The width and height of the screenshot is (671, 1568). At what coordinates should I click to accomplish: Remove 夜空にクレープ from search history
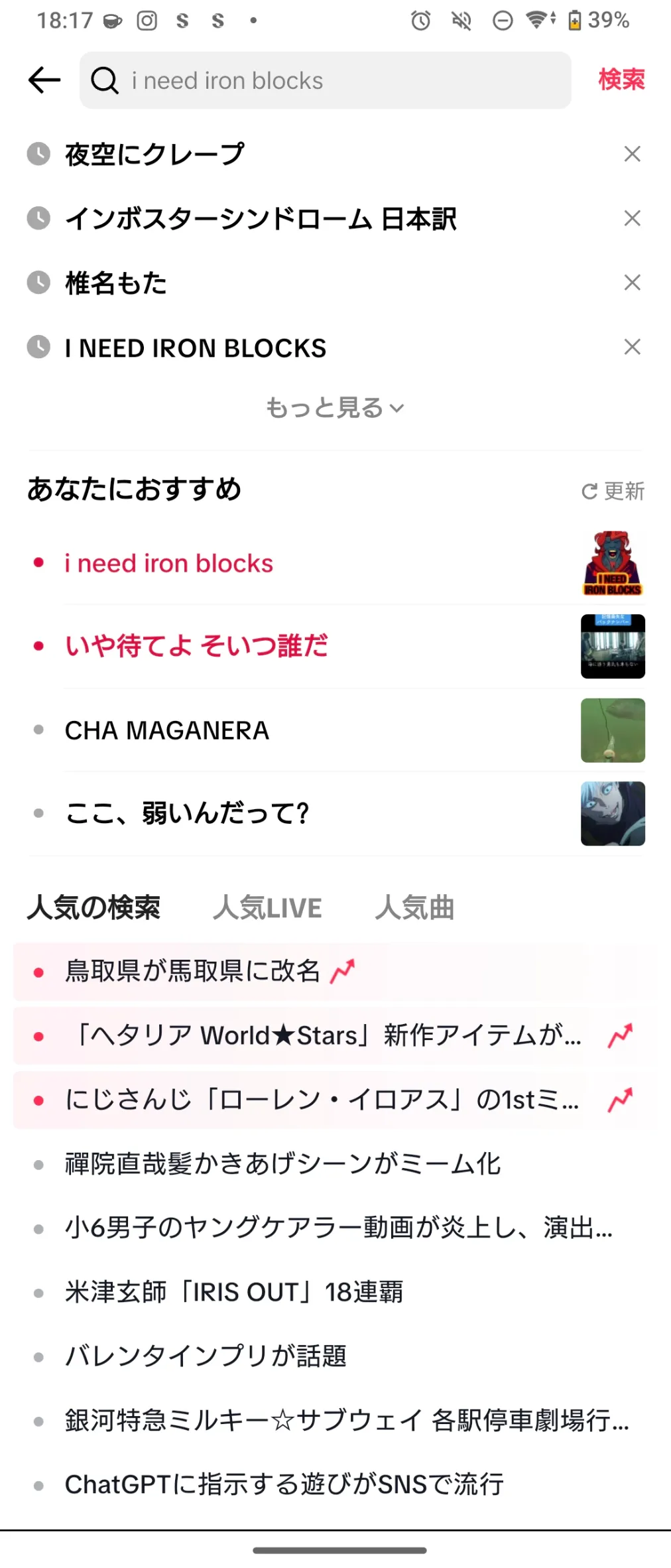coord(632,155)
